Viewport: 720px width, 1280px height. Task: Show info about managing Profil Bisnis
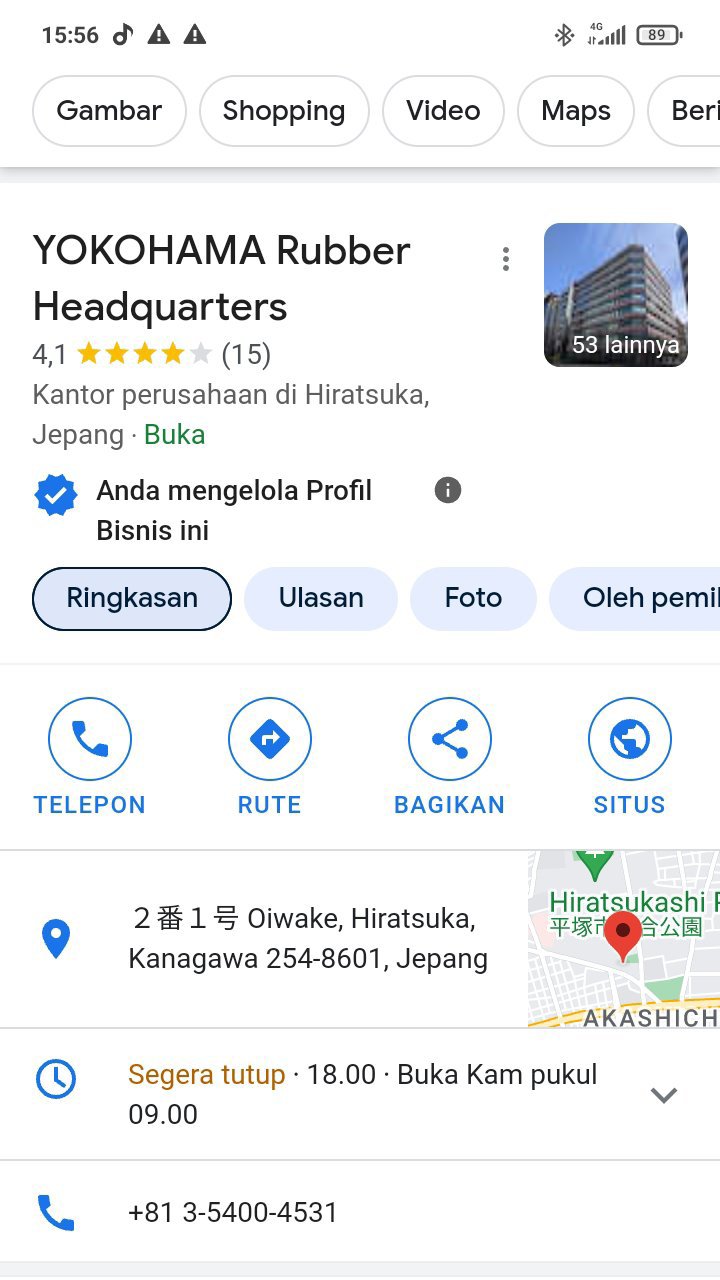(x=448, y=490)
